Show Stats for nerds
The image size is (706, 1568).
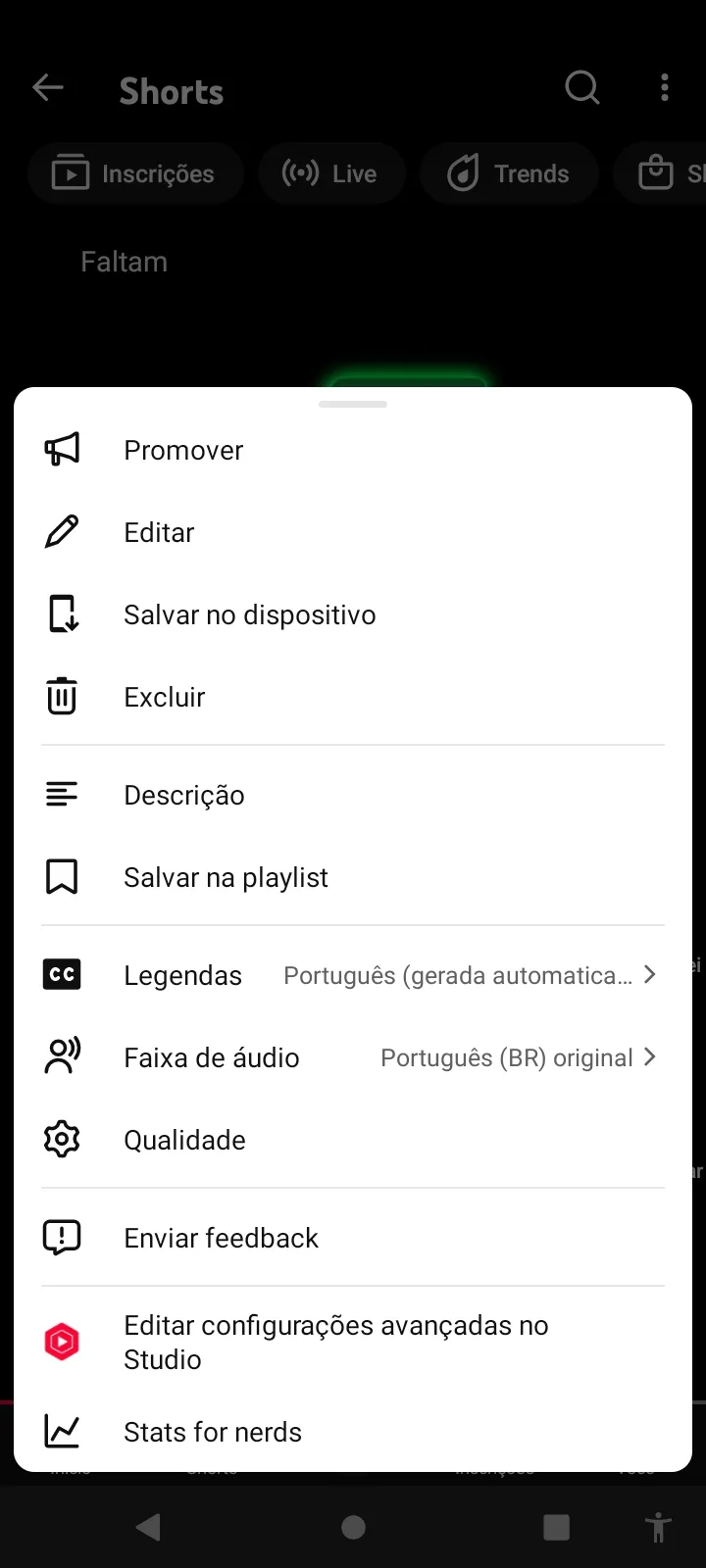tap(212, 1432)
